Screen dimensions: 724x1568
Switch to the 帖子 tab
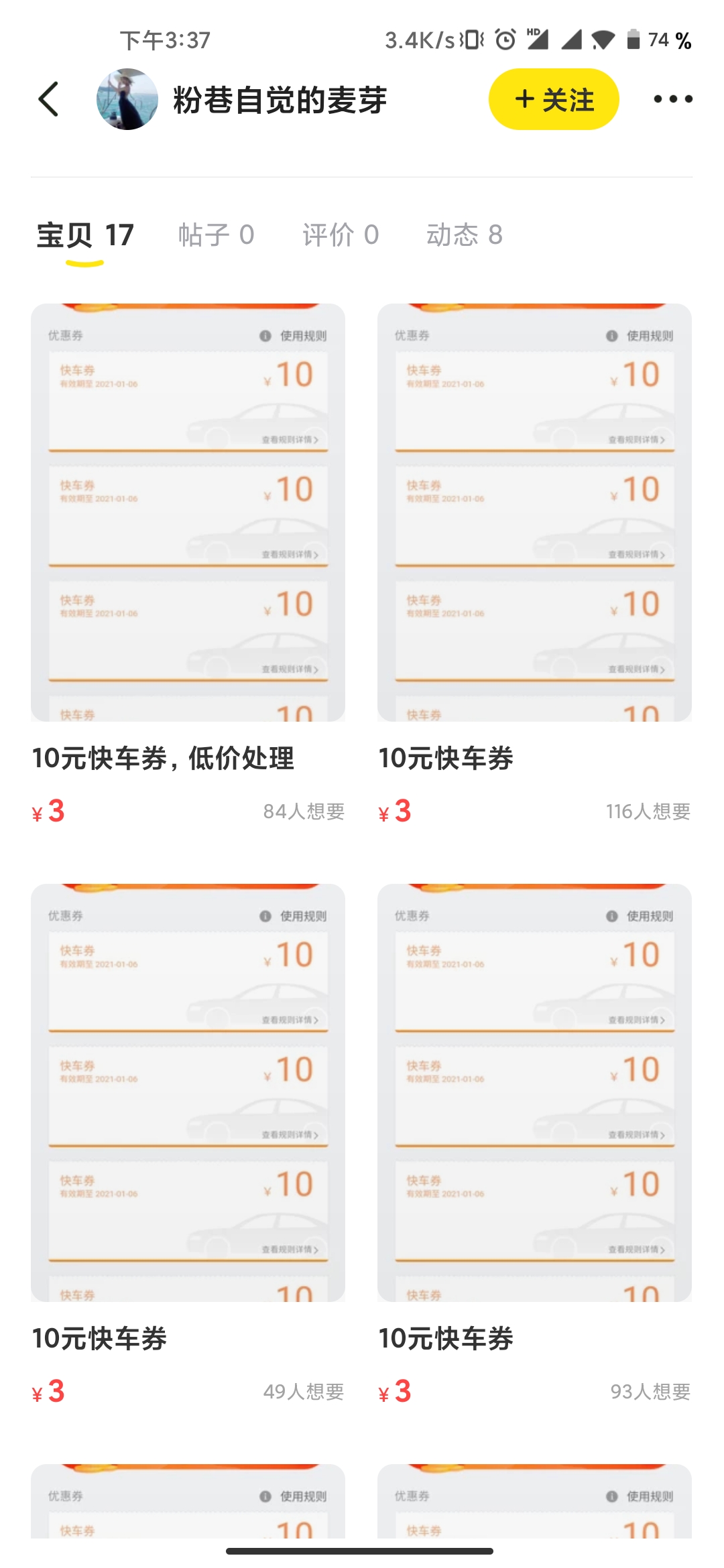(216, 235)
